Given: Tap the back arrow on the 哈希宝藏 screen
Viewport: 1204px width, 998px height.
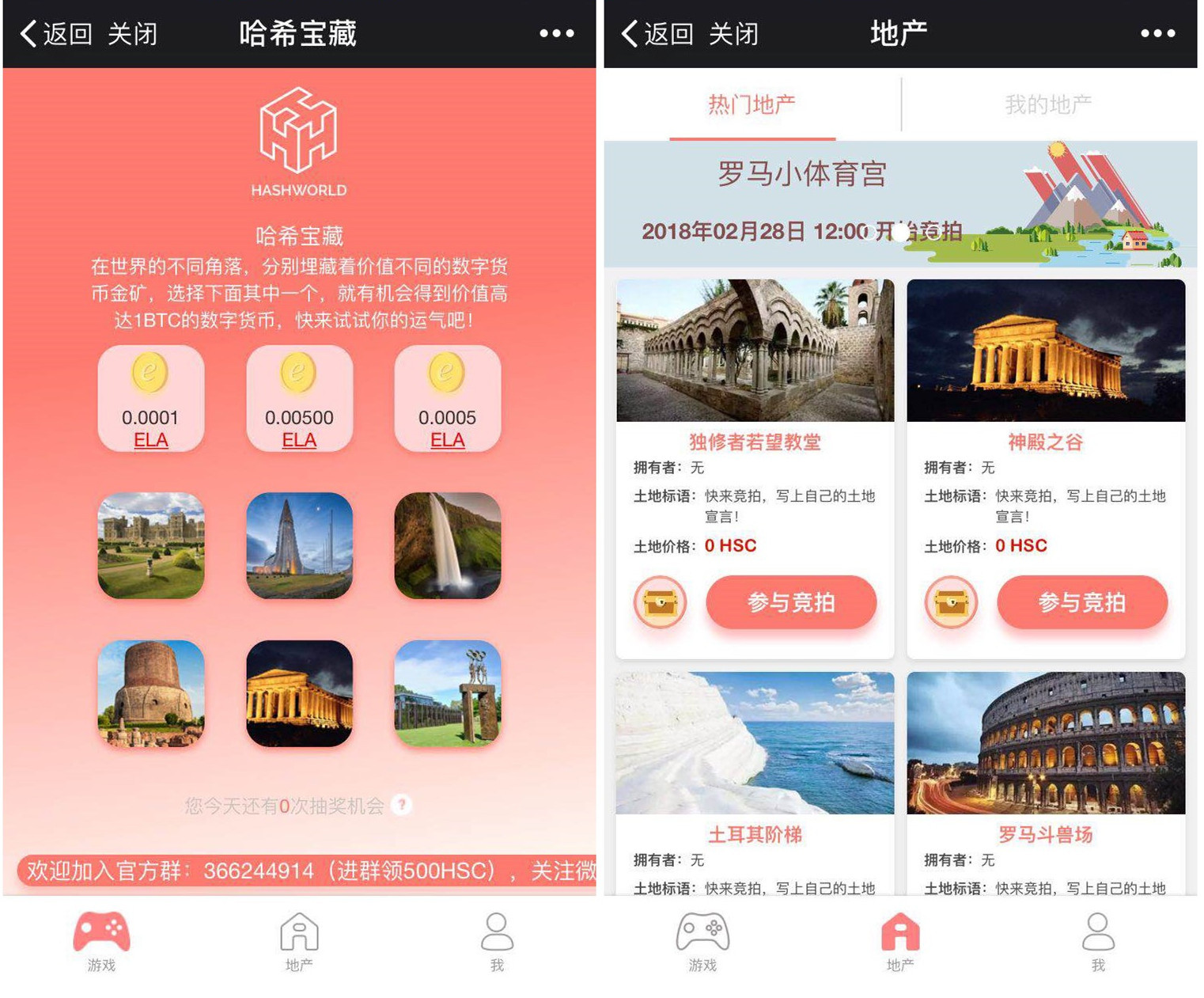Looking at the screenshot, I should pyautogui.click(x=30, y=34).
